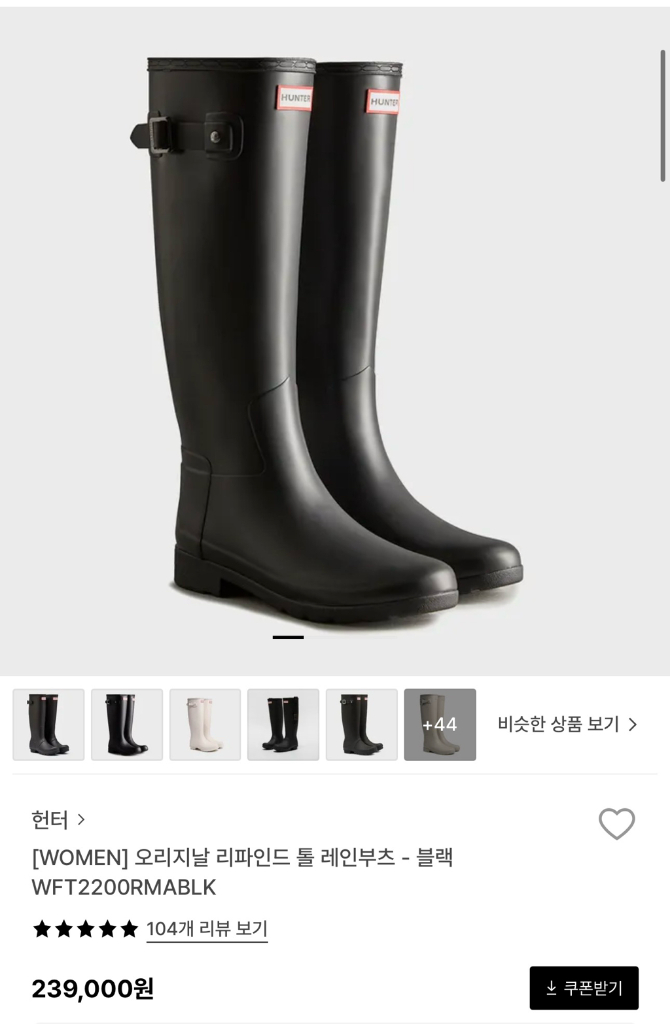The image size is (670, 1024).
Task: Open the 헌터 brand page
Action: [x=59, y=820]
